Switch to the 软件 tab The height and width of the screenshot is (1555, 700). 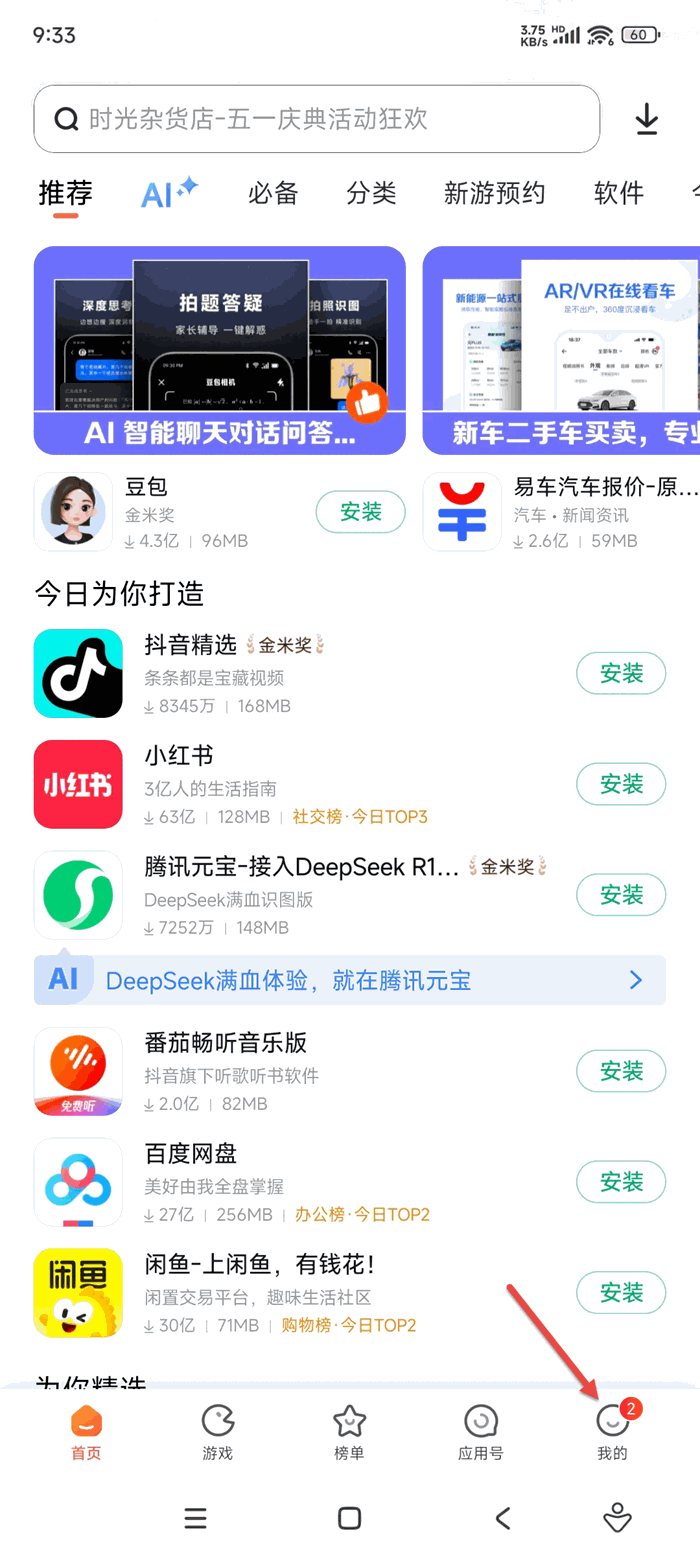(619, 193)
